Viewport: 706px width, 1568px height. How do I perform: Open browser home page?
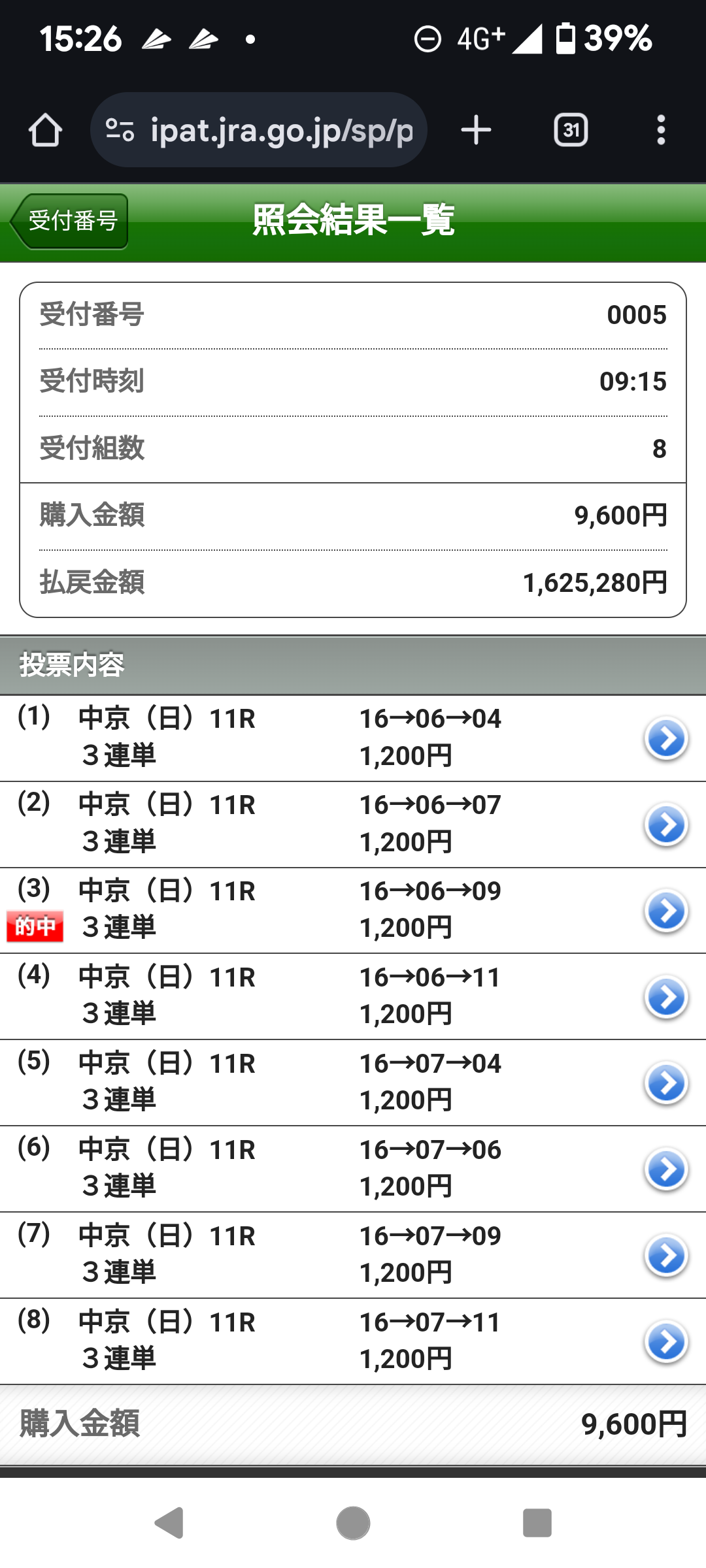(45, 130)
